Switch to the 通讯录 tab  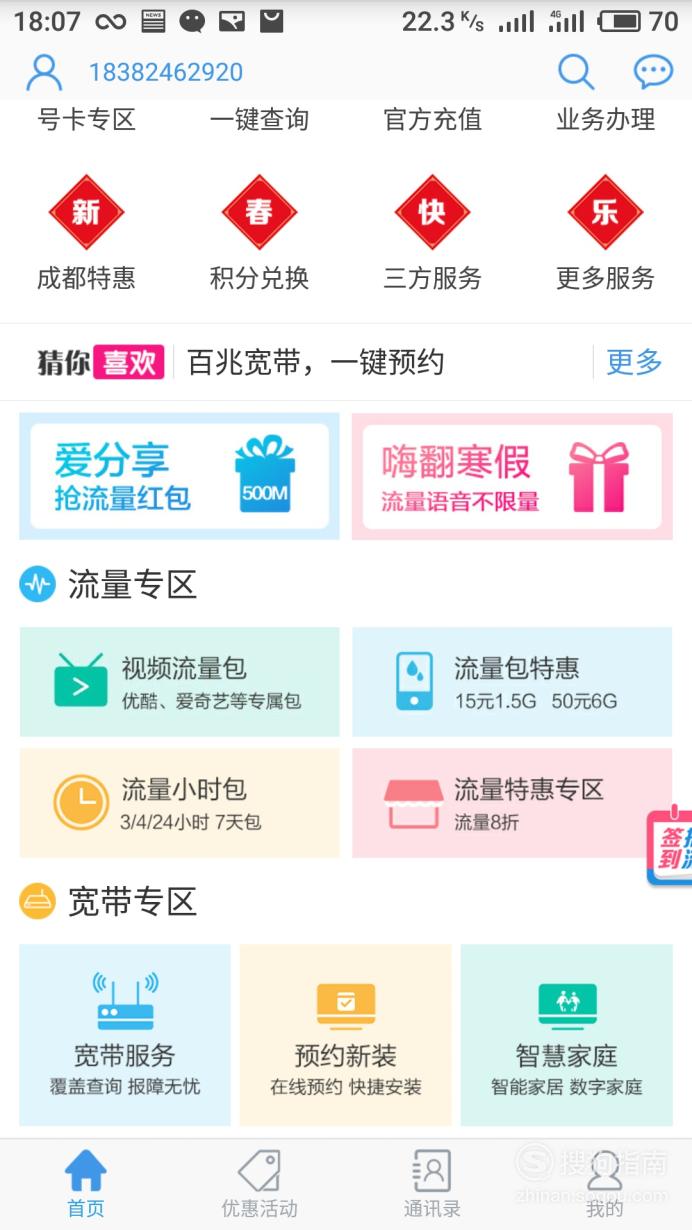432,1185
